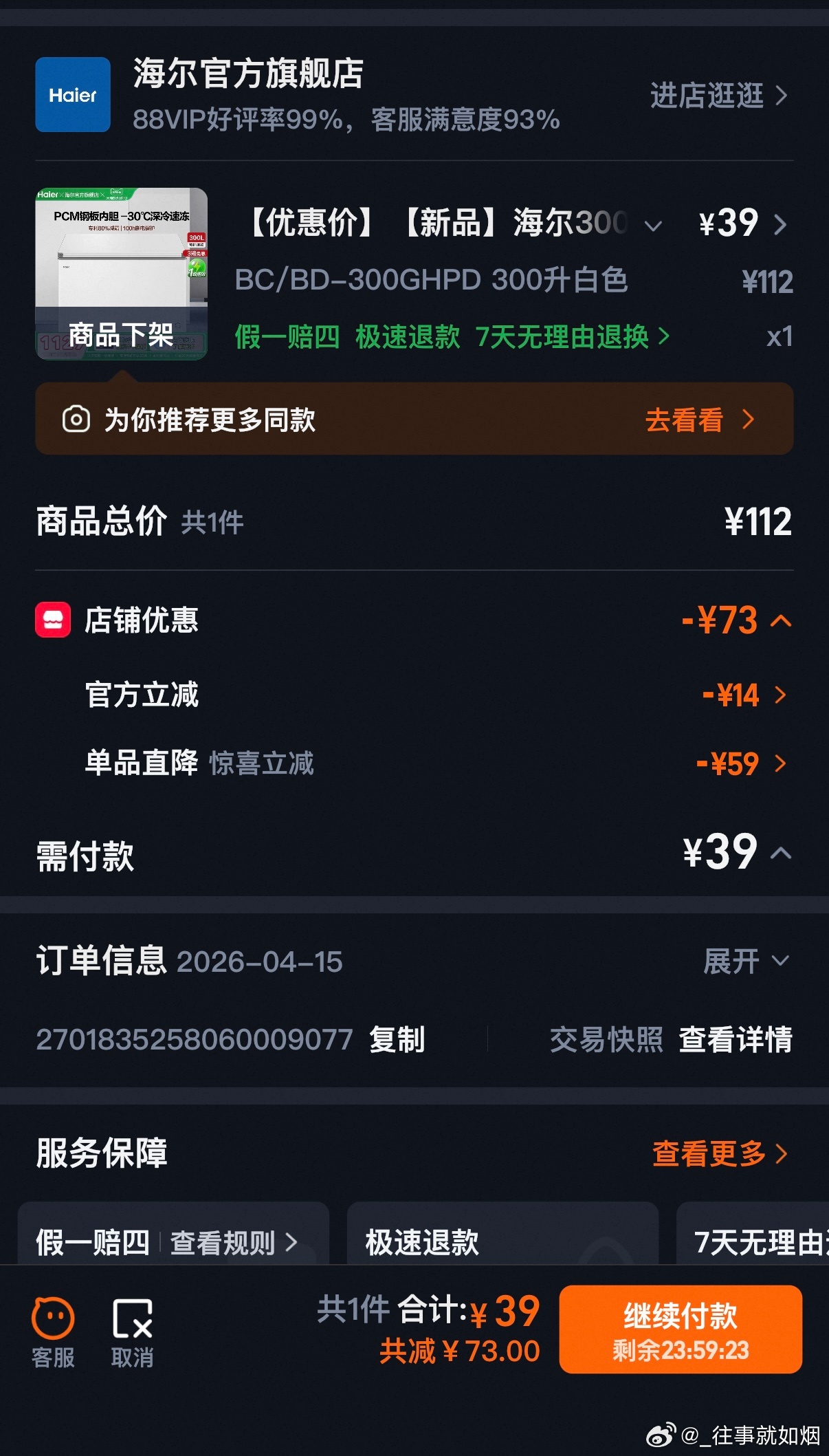Open 假一赔四 极速退款 service guarantees link
Viewport: 829px width, 1456px height.
(451, 337)
